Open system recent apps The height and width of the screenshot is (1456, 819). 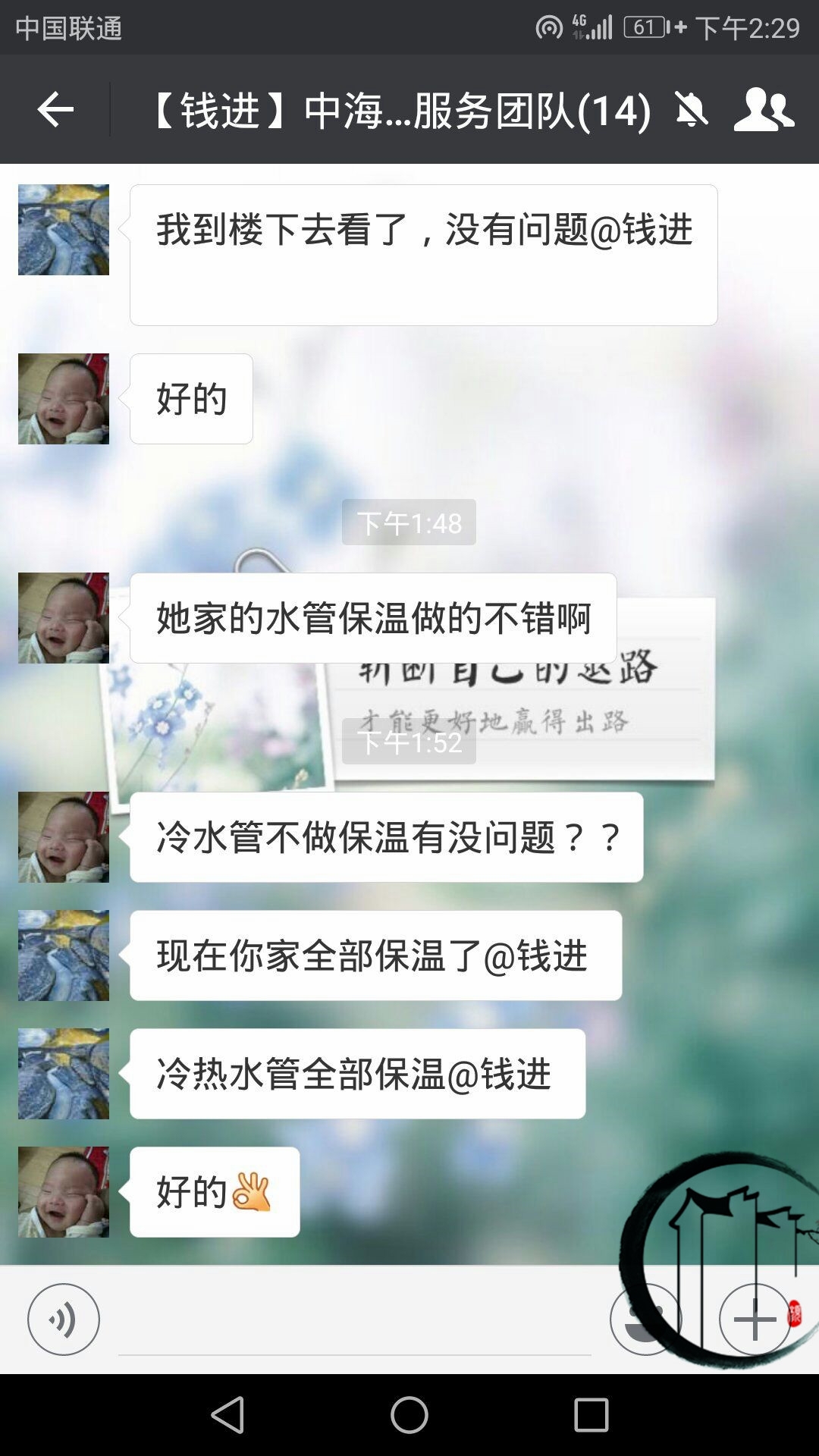[x=591, y=1415]
